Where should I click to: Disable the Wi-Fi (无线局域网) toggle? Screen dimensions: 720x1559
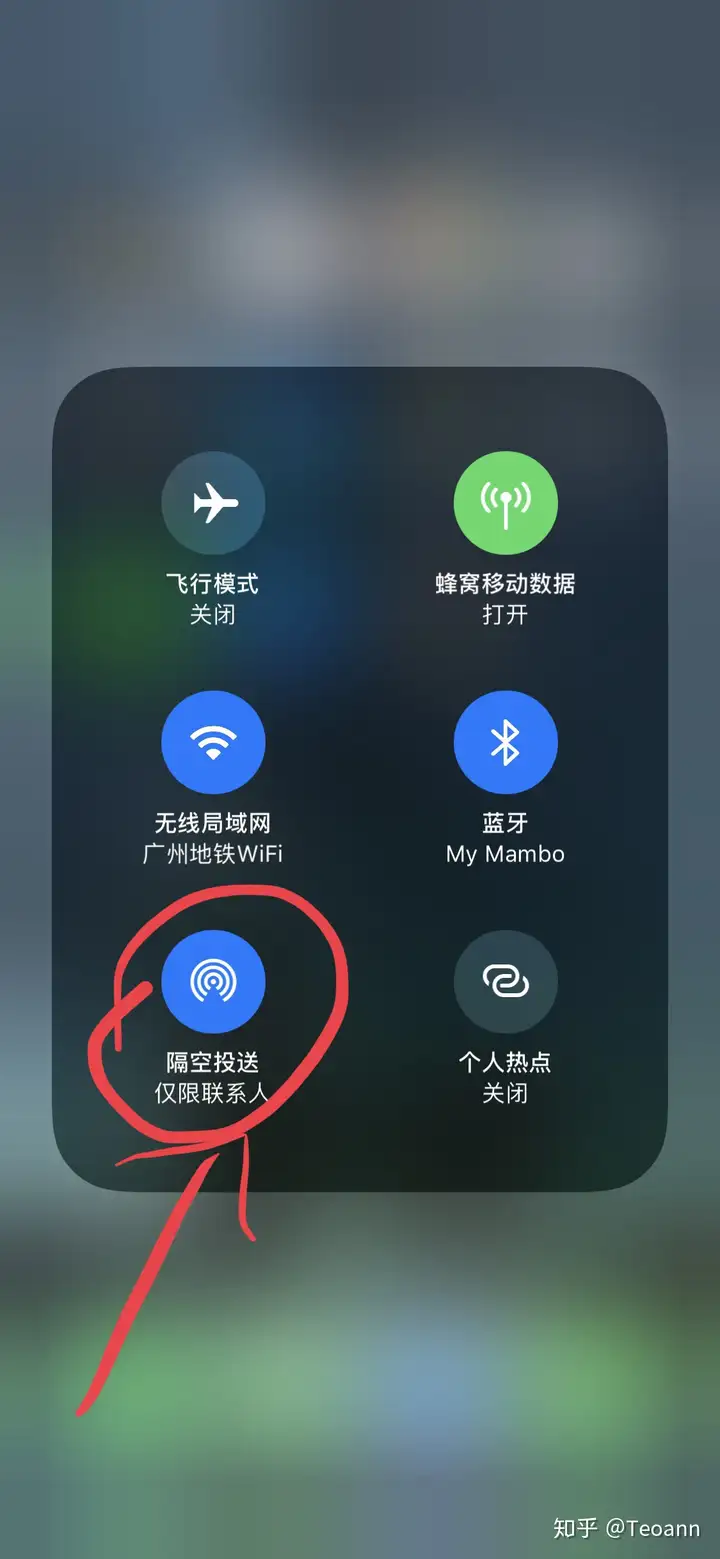(x=213, y=742)
